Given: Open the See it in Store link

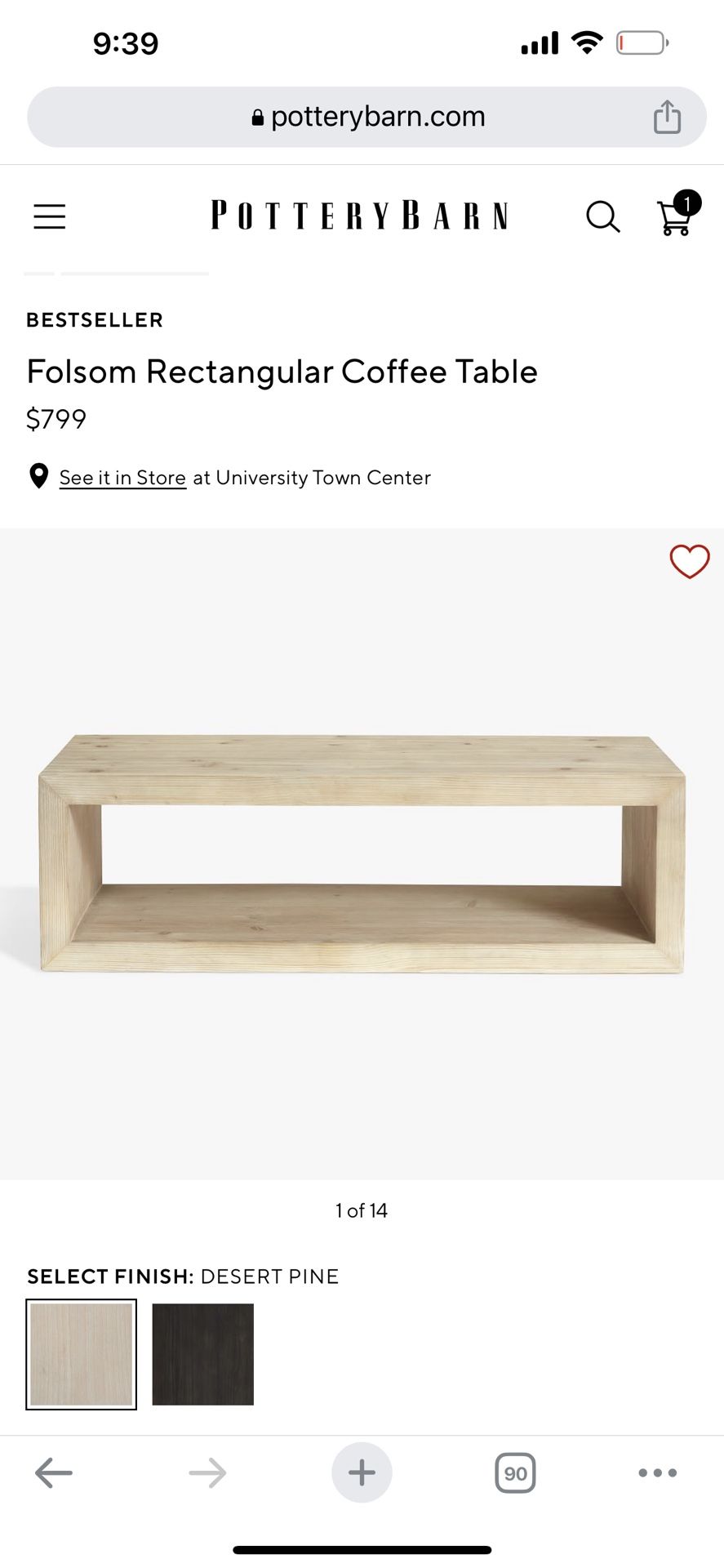Looking at the screenshot, I should [122, 477].
